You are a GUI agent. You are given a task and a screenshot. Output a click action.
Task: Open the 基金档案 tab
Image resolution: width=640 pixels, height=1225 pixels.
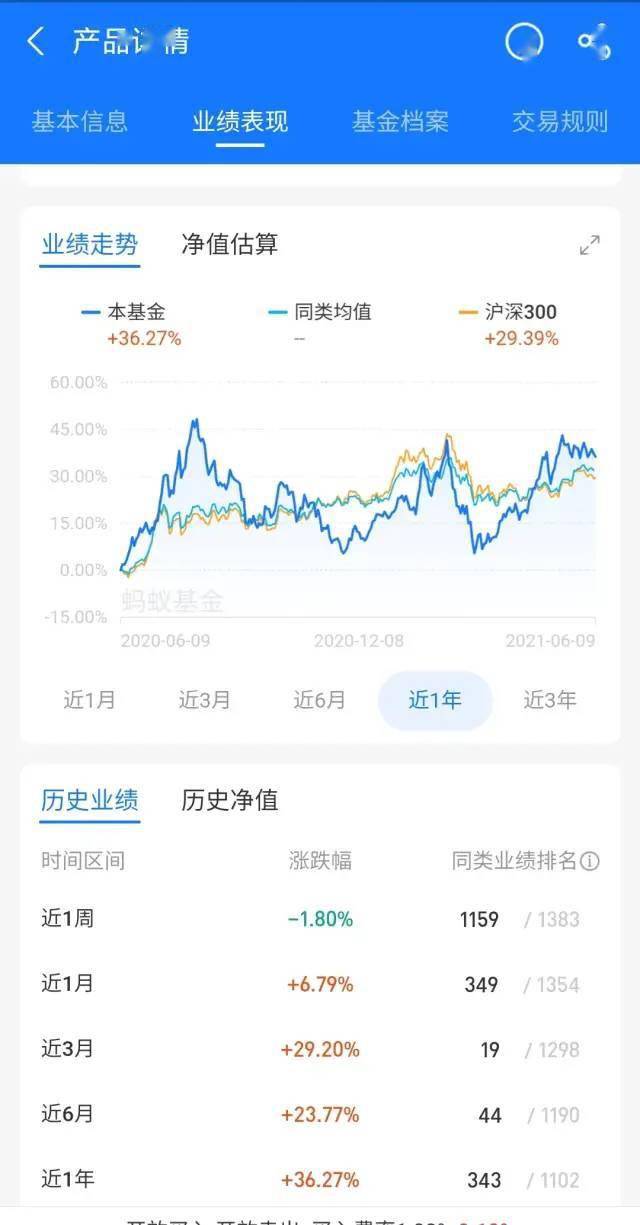(x=400, y=122)
